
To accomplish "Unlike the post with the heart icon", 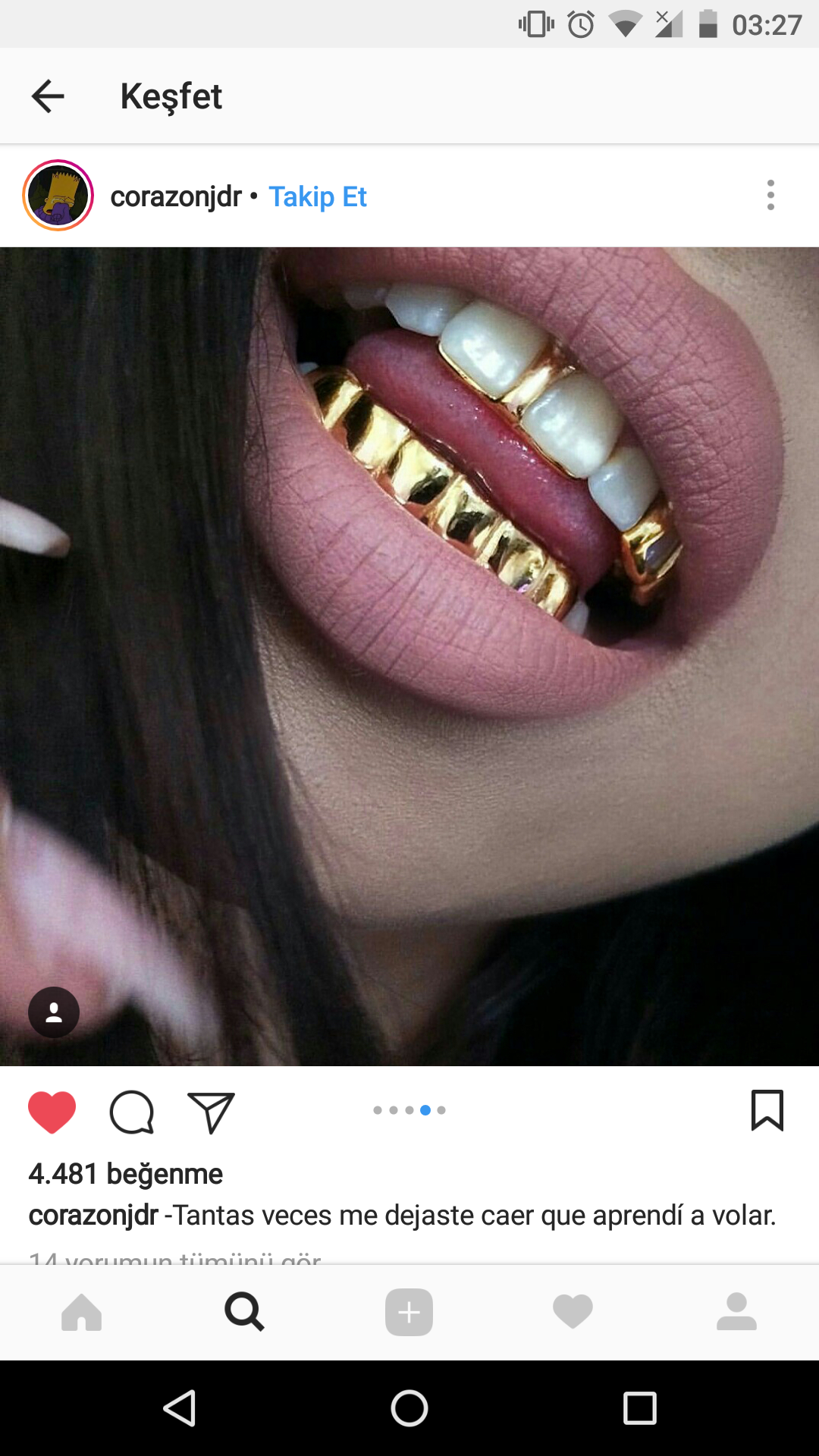I will [52, 1112].
